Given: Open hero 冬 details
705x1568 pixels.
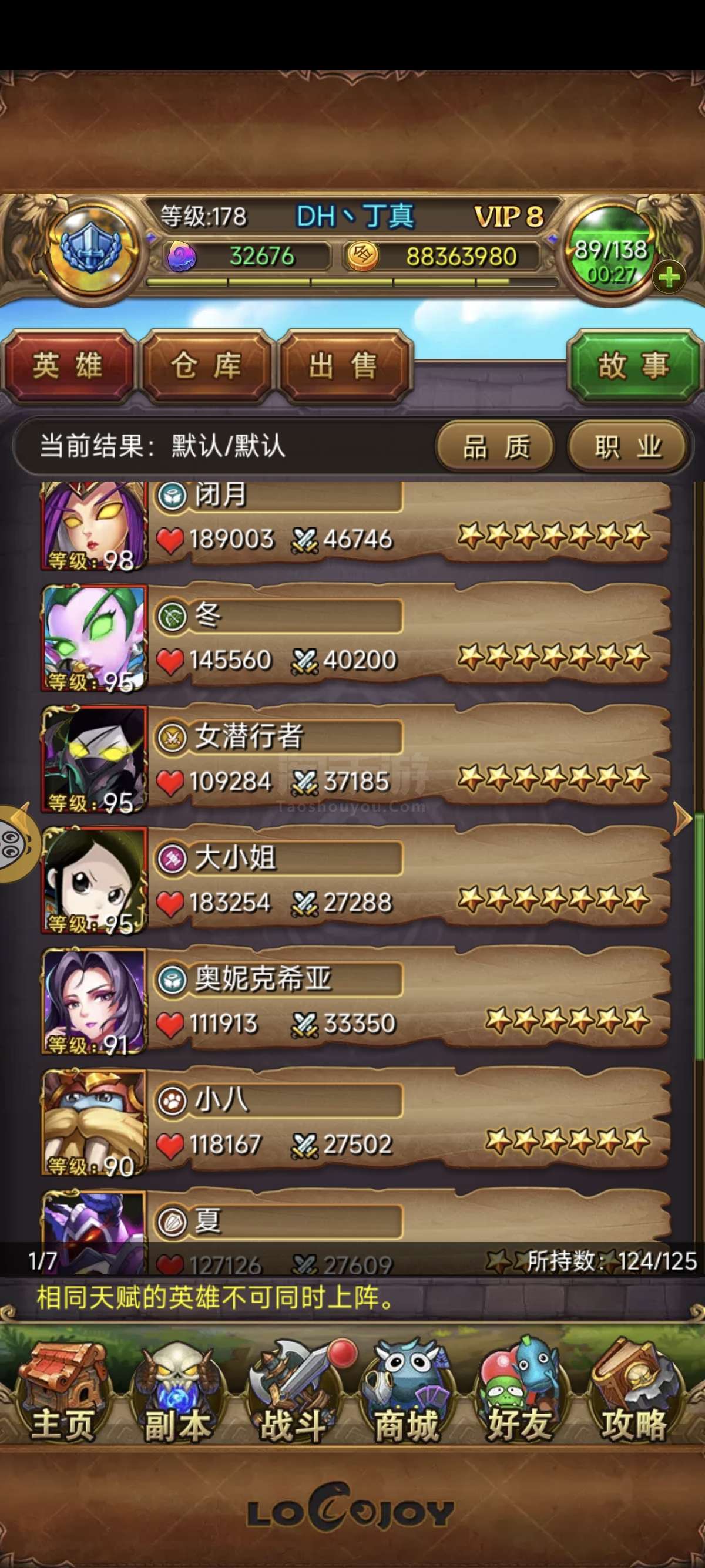Looking at the screenshot, I should point(356,638).
